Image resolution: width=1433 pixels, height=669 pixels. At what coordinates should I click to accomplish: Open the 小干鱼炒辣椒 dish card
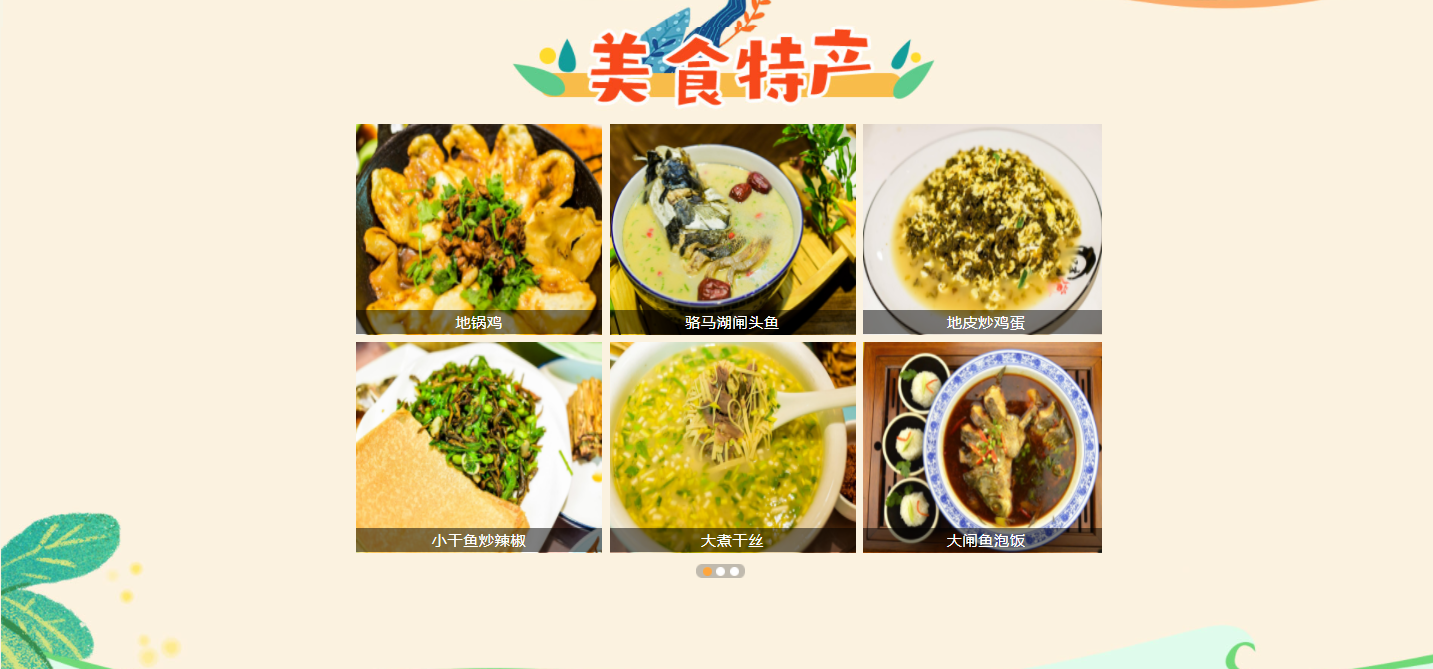click(478, 446)
